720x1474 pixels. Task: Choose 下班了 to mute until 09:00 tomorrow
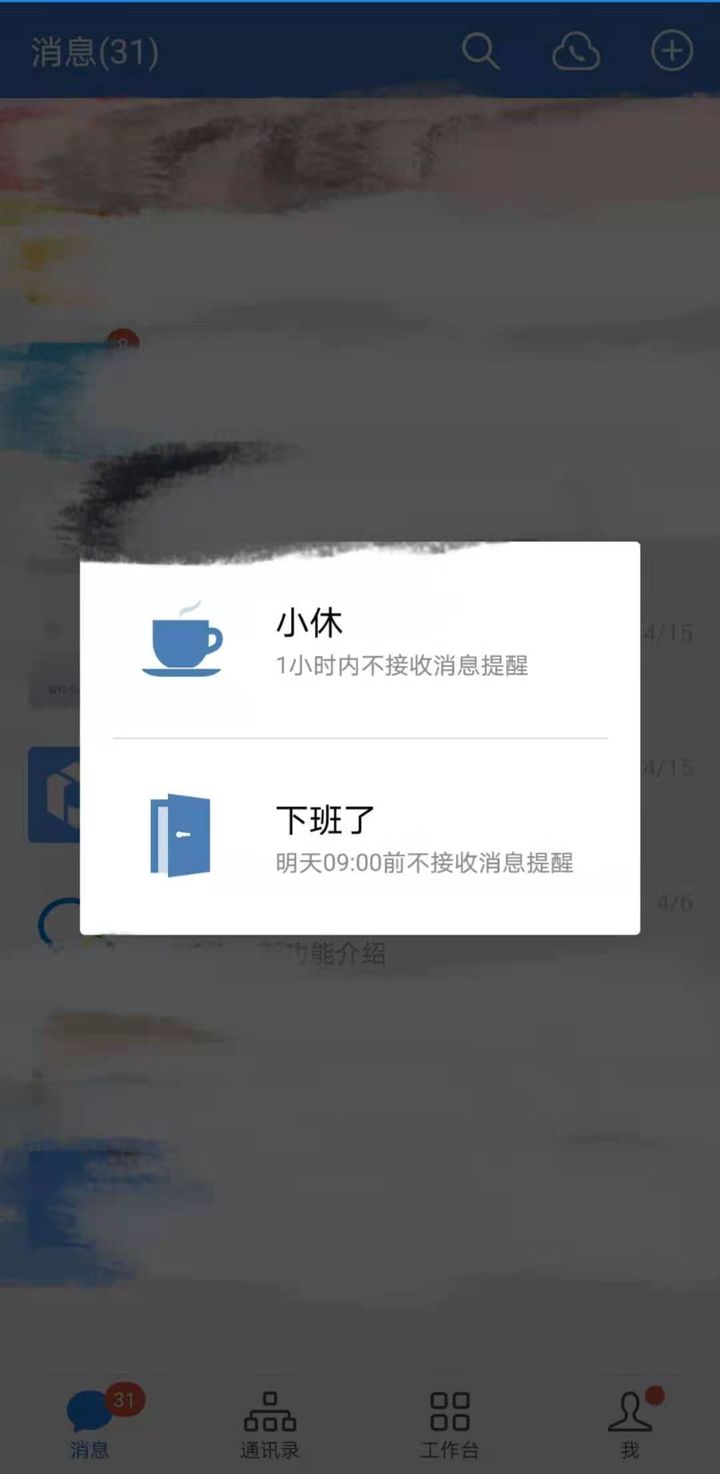[360, 838]
